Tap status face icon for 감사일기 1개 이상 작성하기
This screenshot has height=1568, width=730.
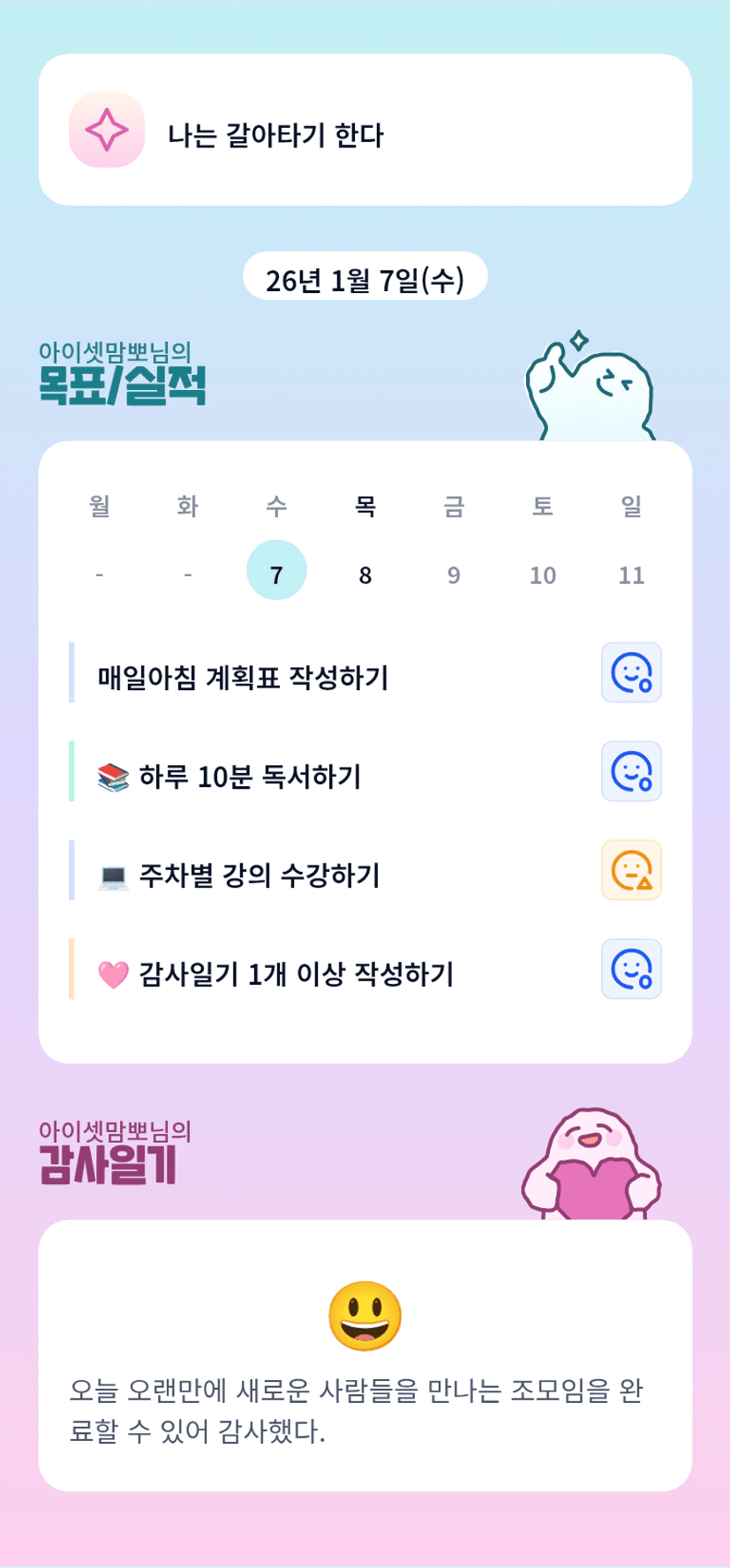pyautogui.click(x=631, y=970)
